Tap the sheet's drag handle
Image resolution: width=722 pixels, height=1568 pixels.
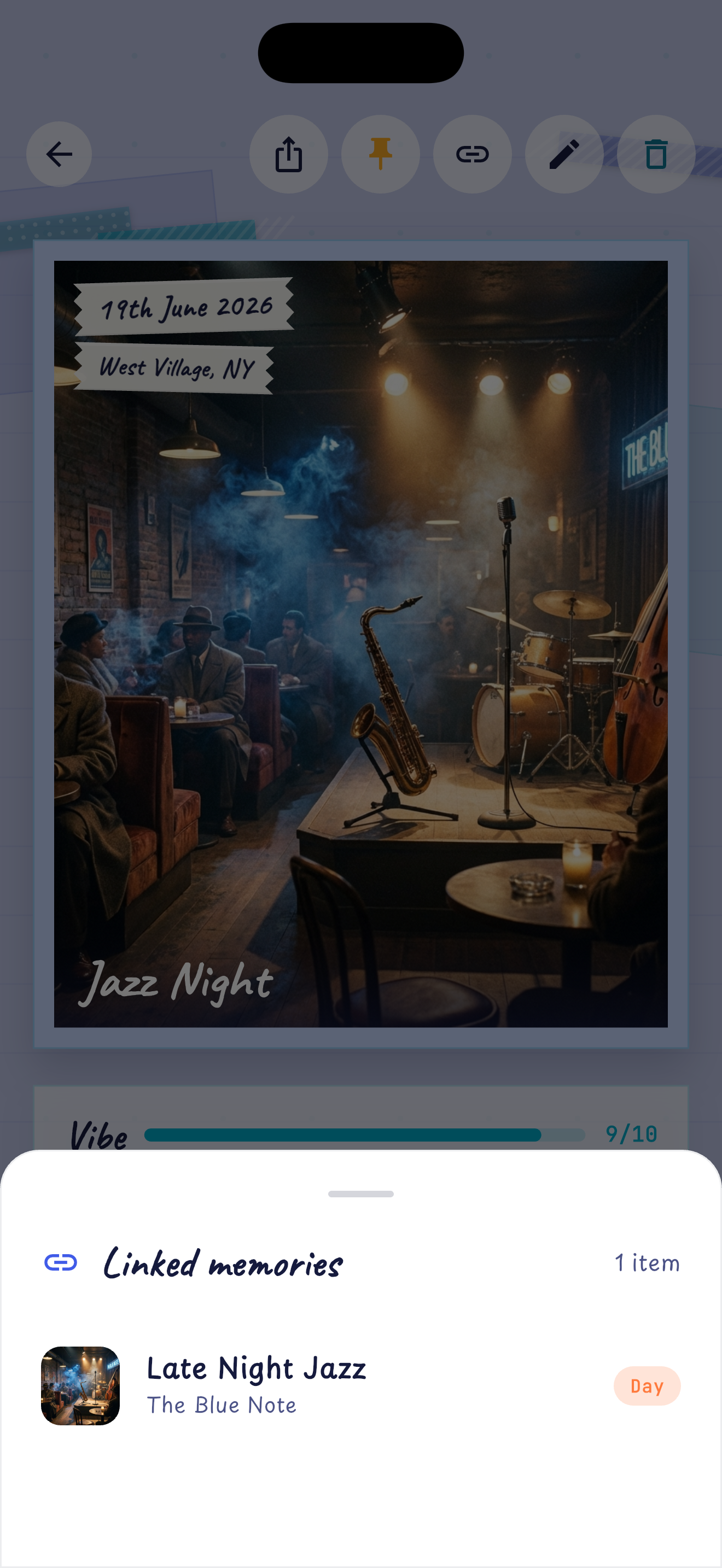click(361, 1193)
